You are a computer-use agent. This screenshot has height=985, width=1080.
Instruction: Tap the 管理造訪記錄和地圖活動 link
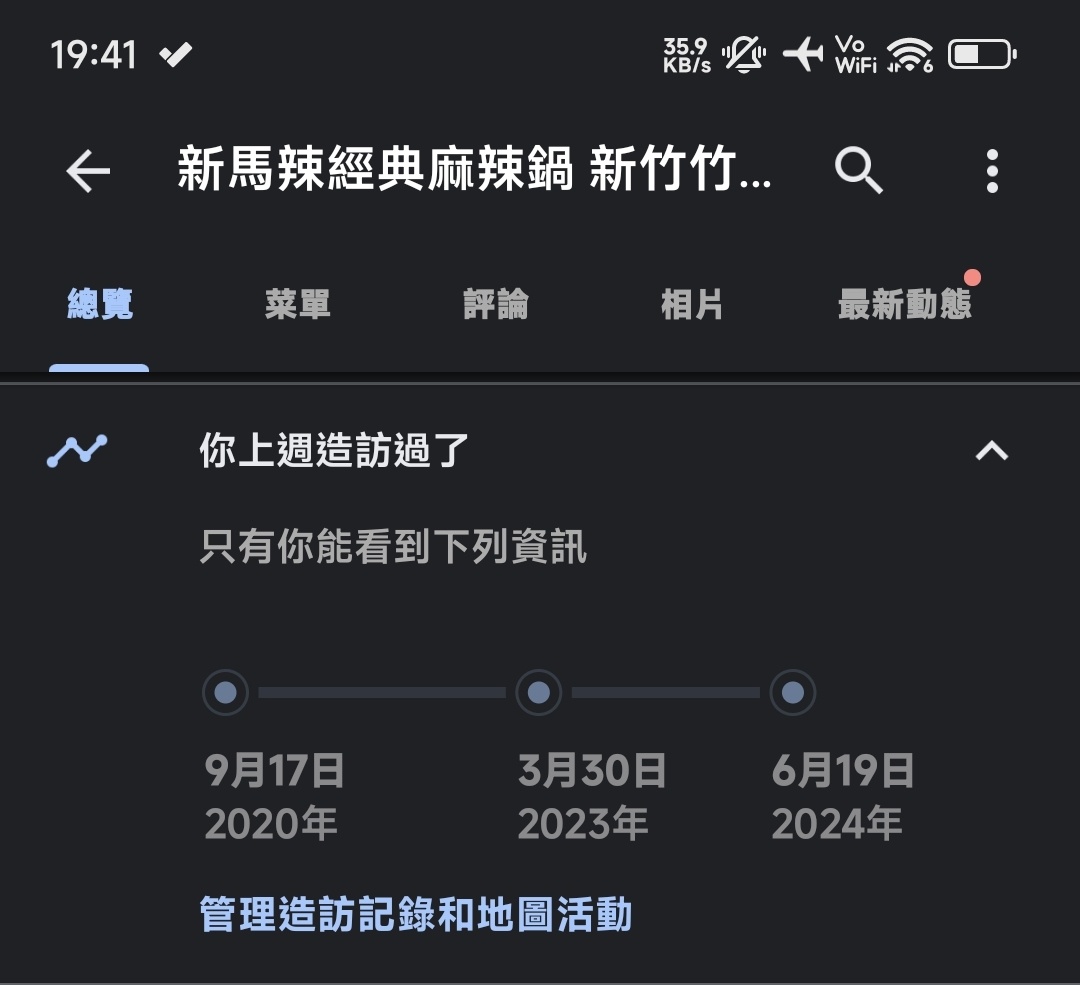416,915
